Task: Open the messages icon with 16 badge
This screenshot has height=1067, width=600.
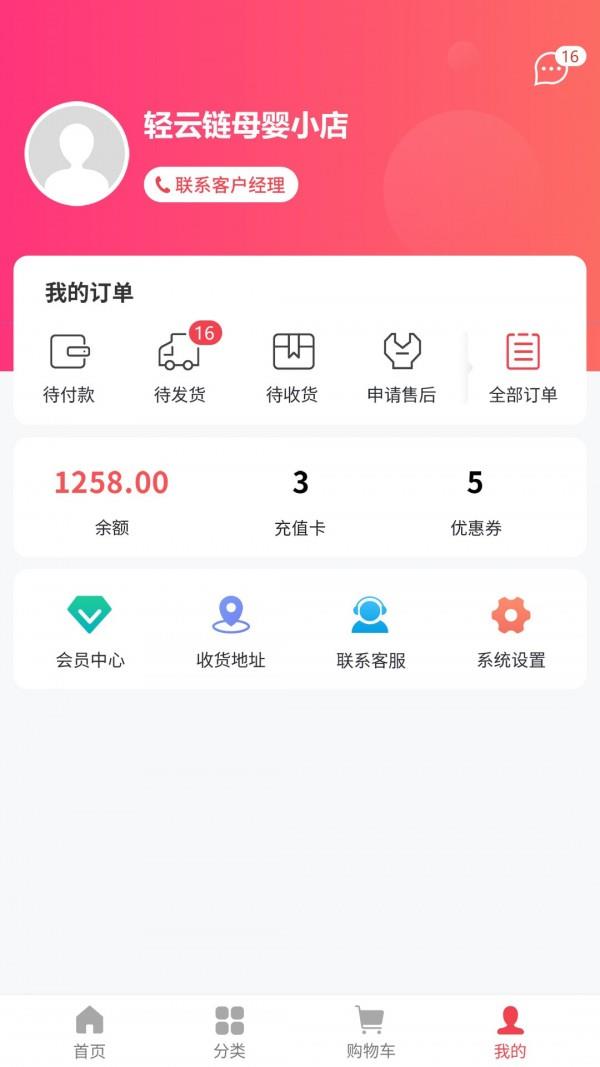Action: (551, 69)
